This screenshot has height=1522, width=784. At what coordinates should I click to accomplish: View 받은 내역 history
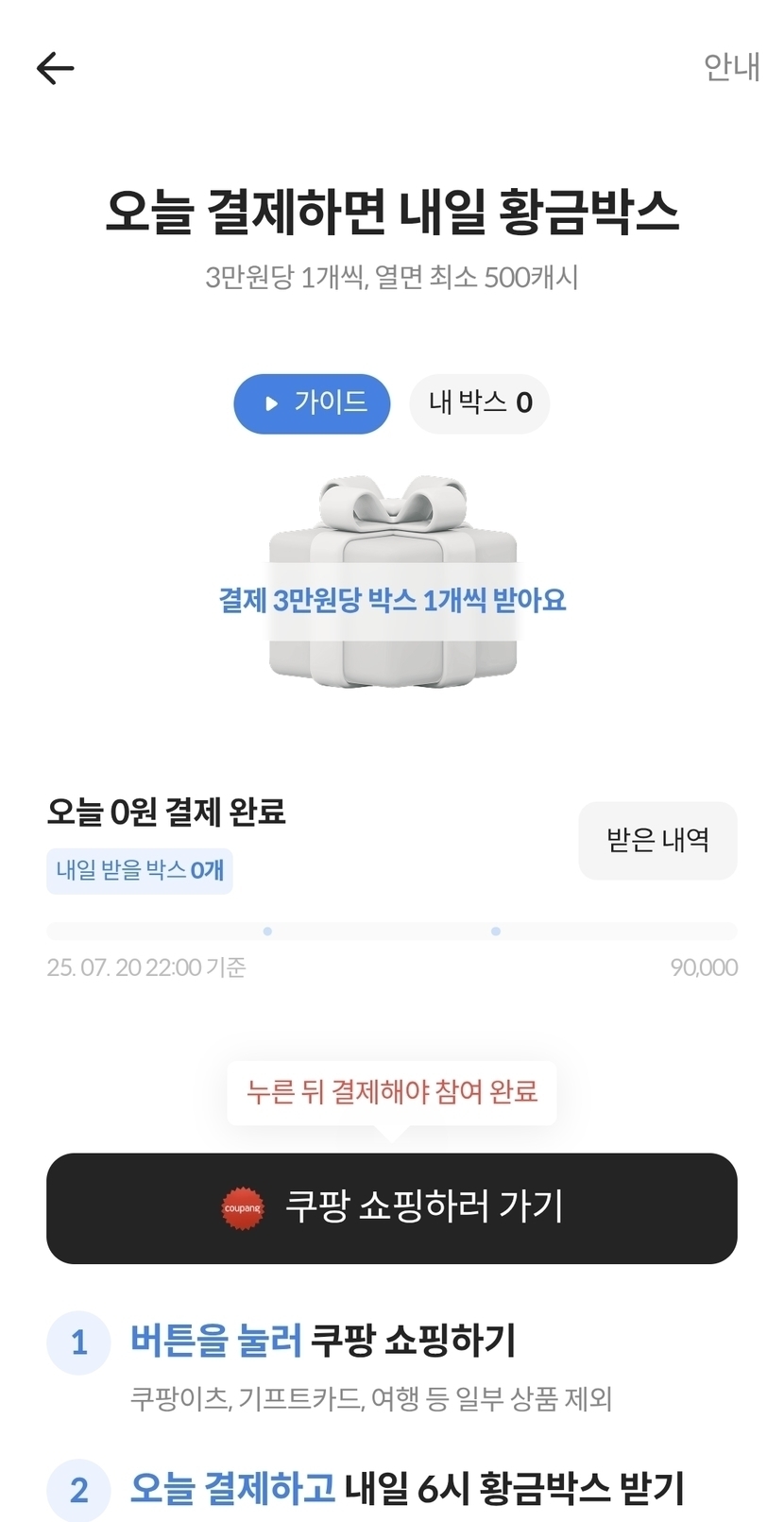[657, 840]
